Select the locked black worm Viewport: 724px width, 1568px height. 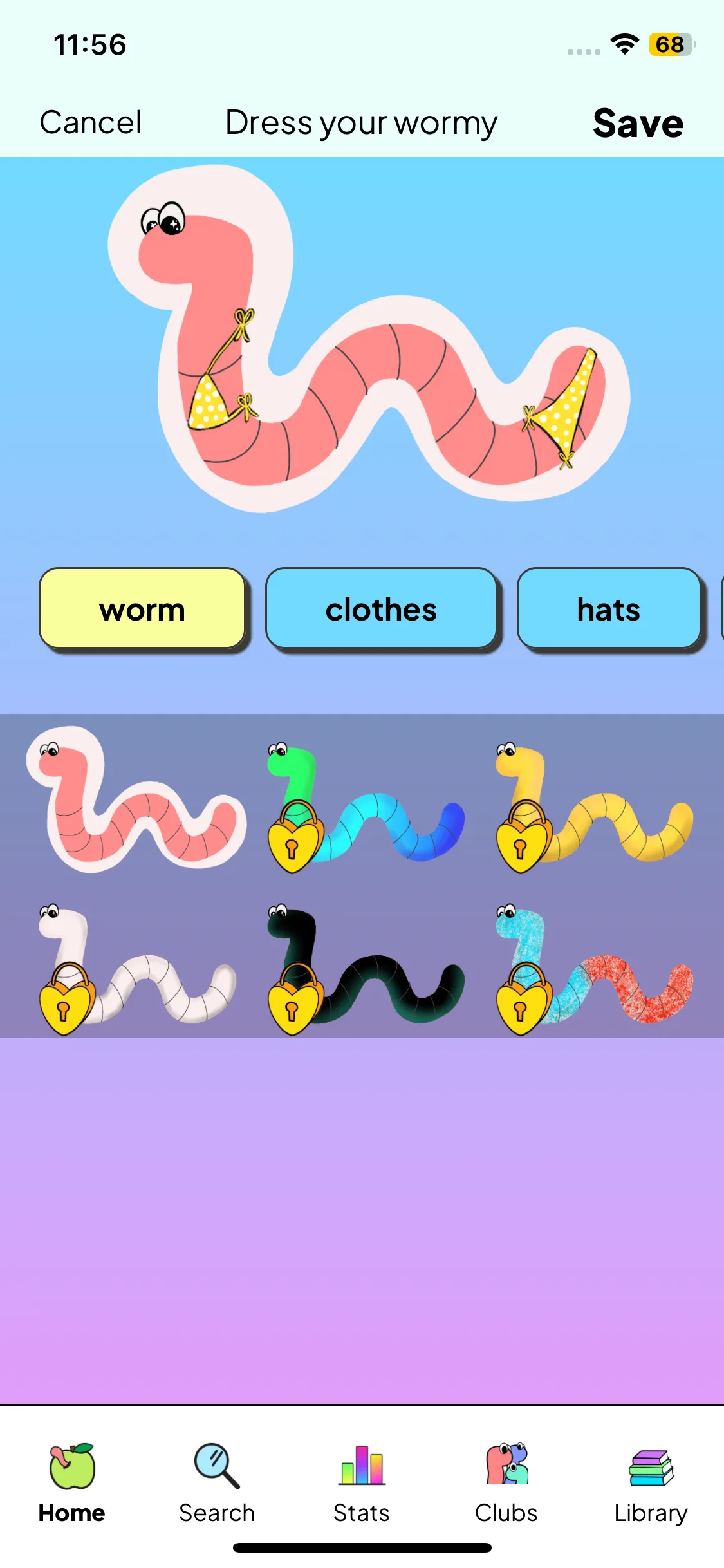(365, 969)
